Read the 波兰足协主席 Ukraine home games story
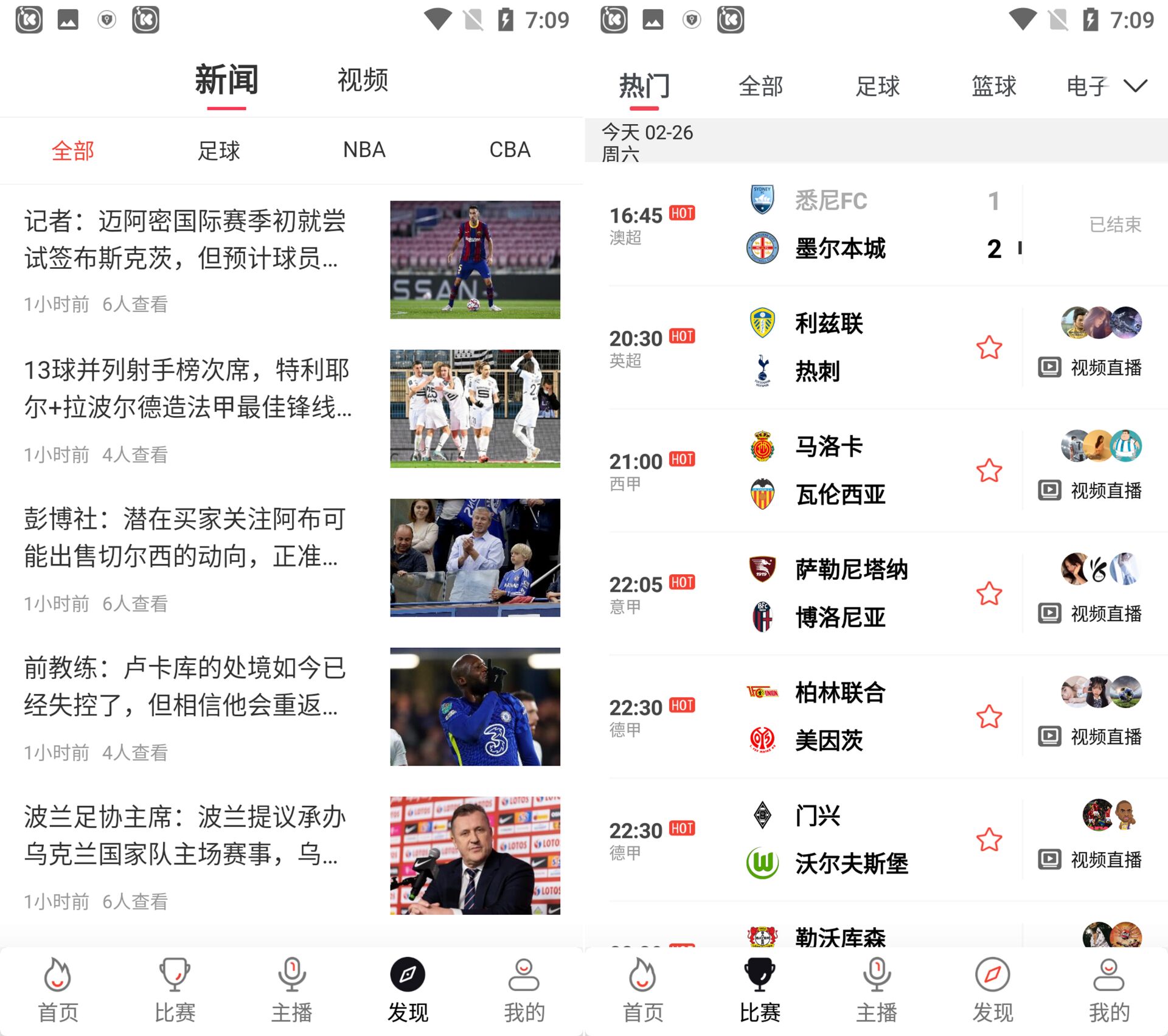This screenshot has height=1036, width=1168. click(186, 836)
